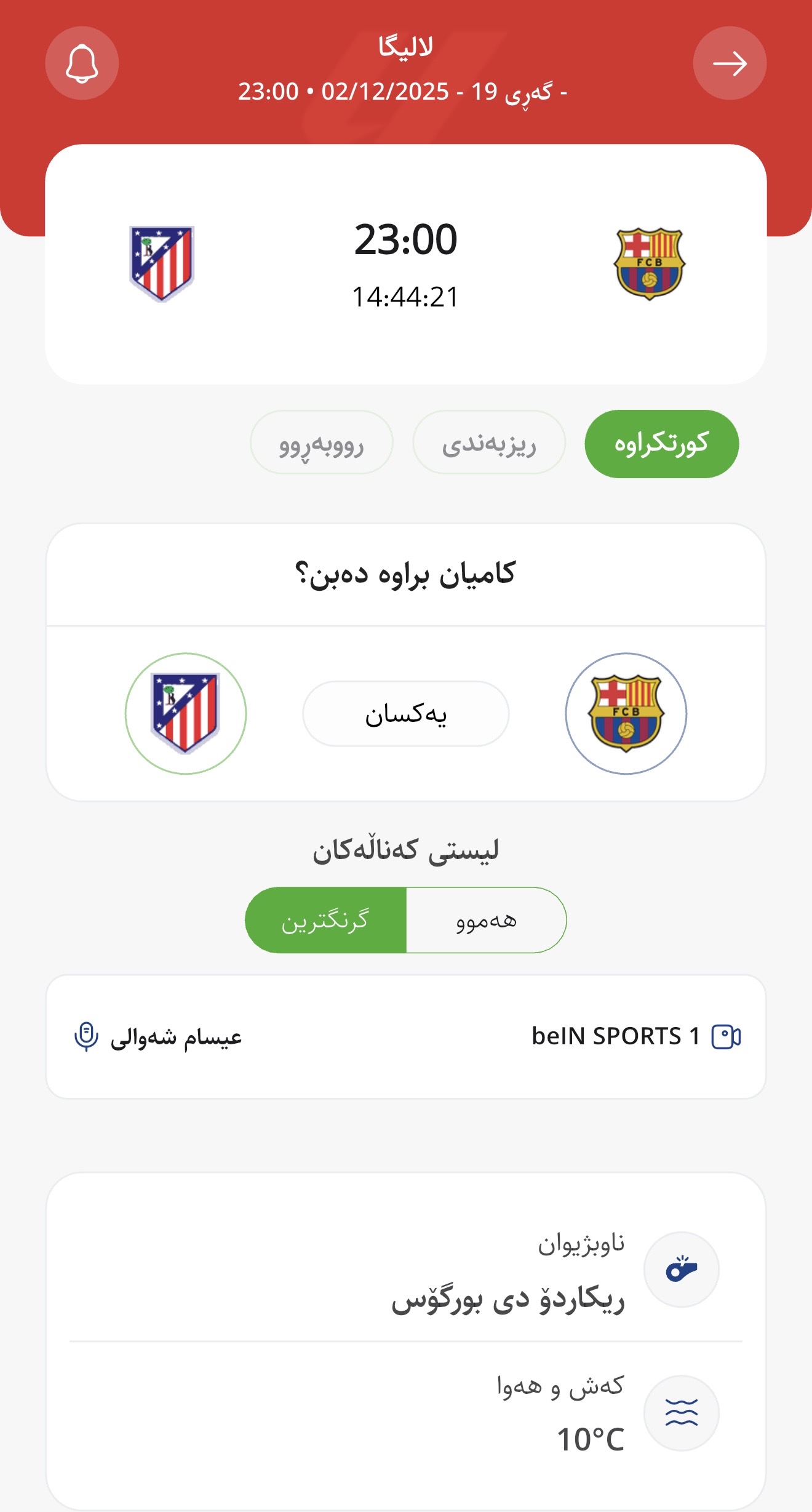
Task: Vote for Atlético Madrid to win
Action: click(x=186, y=713)
